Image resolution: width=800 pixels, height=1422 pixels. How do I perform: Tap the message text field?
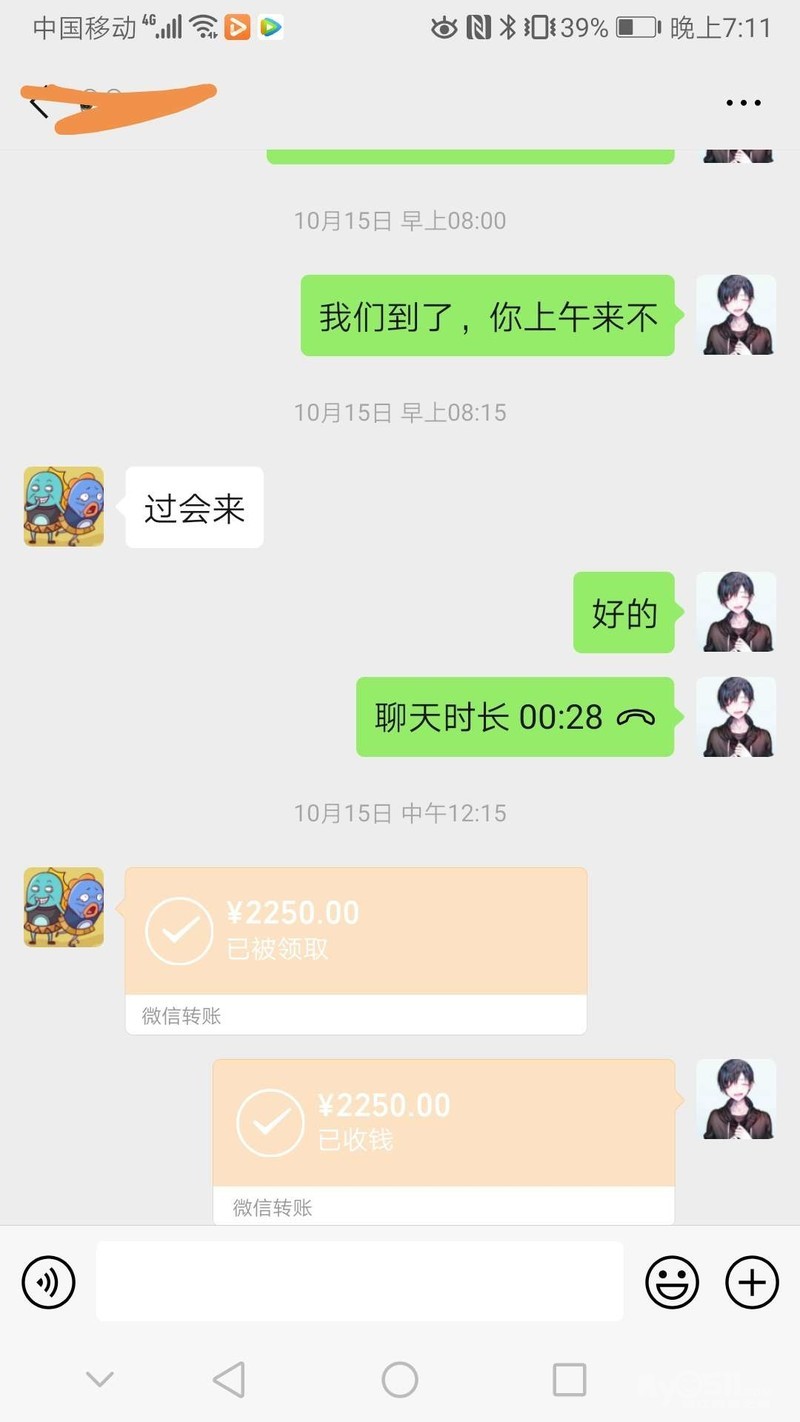tap(359, 1281)
